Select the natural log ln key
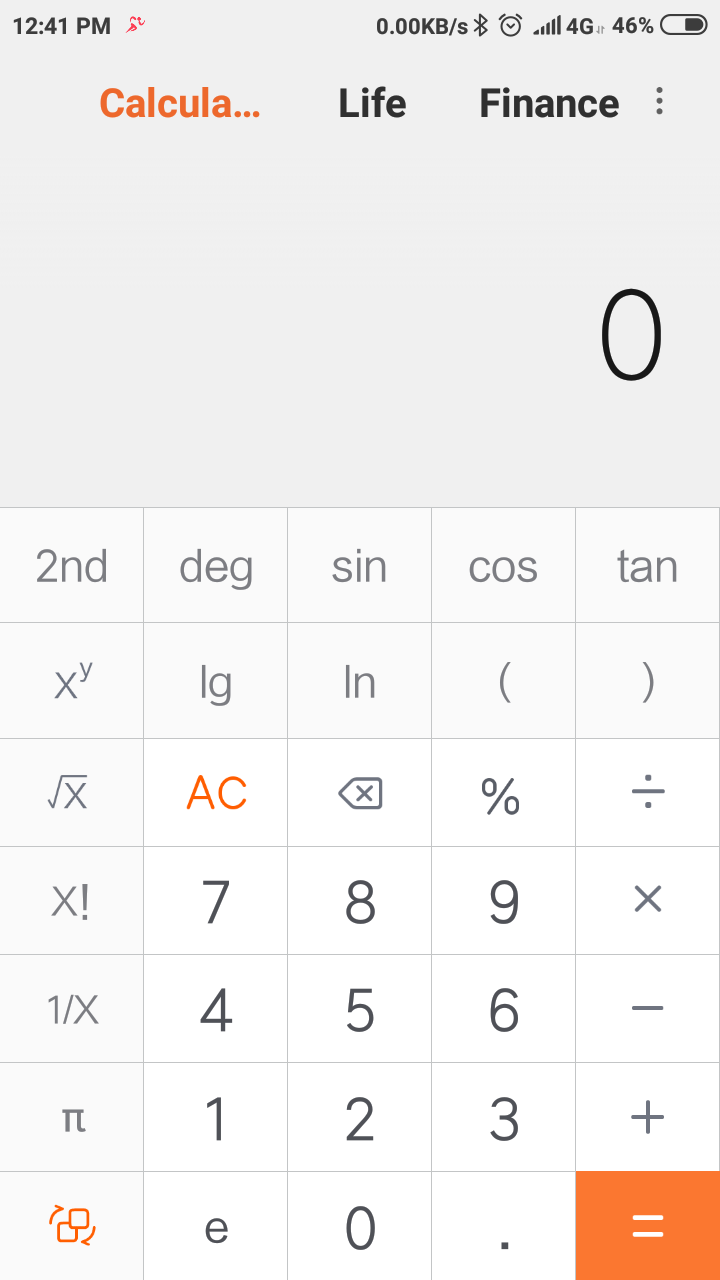The width and height of the screenshot is (720, 1280). [x=360, y=682]
